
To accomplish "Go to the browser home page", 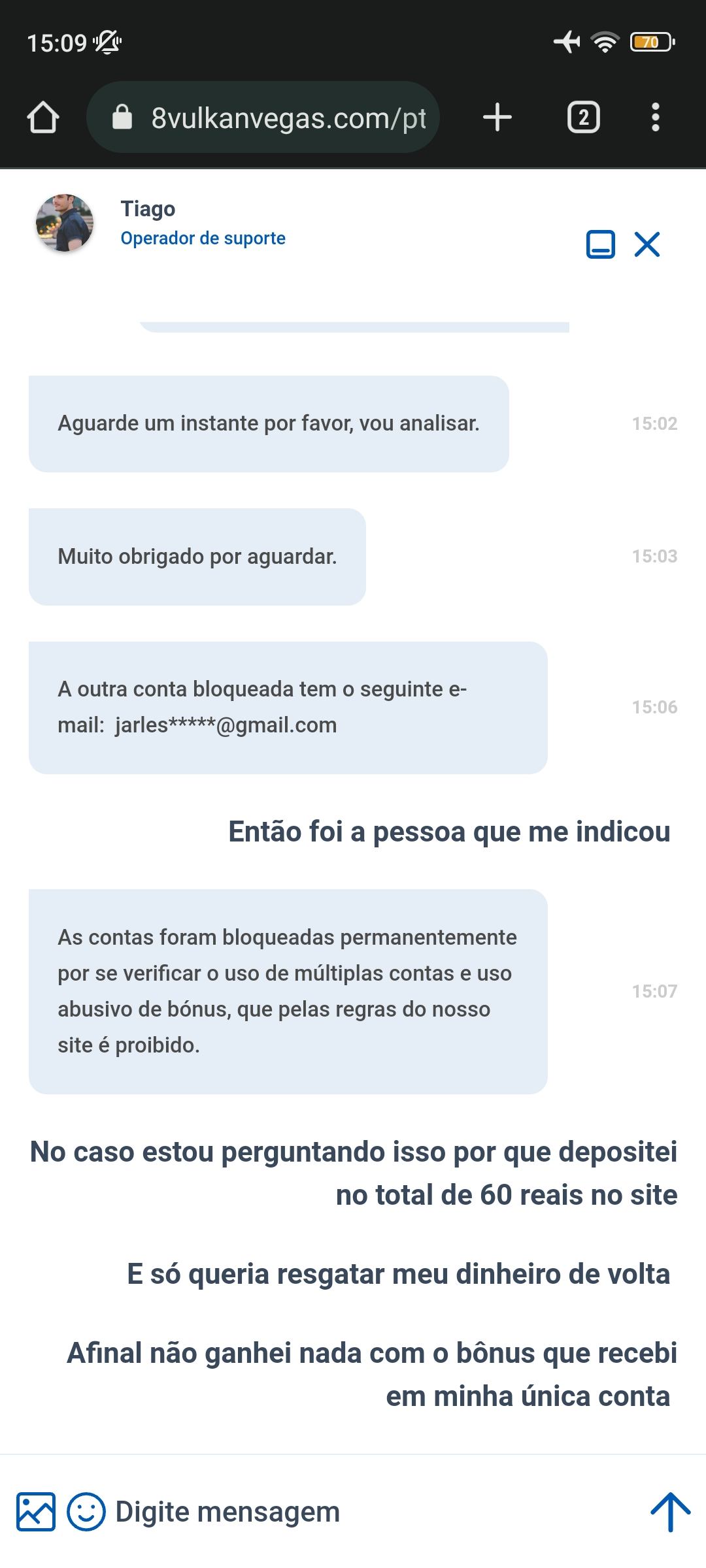I will [43, 118].
